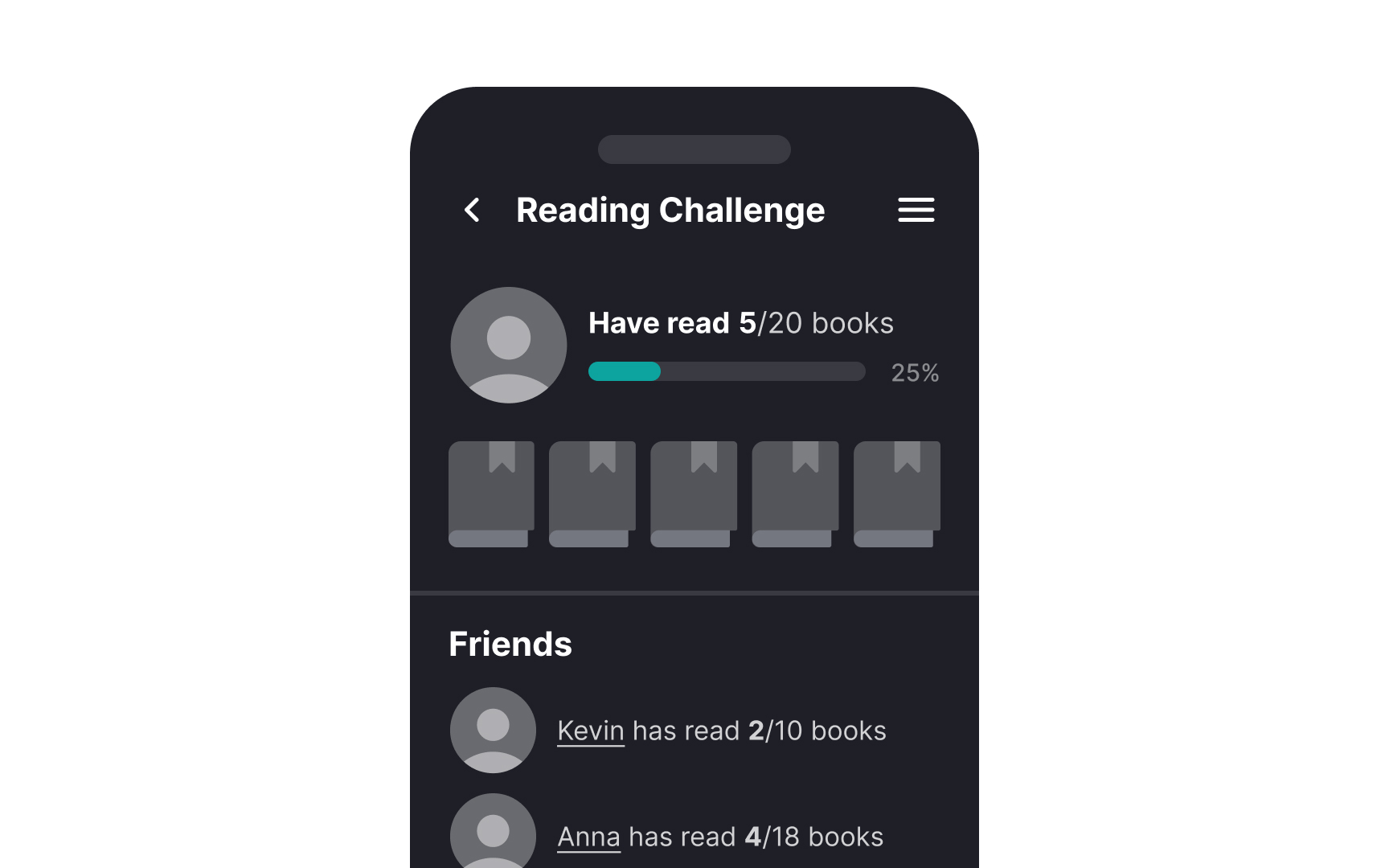Screen dimensions: 1389x868
Task: Open Kevin's profile link
Action: click(x=590, y=731)
